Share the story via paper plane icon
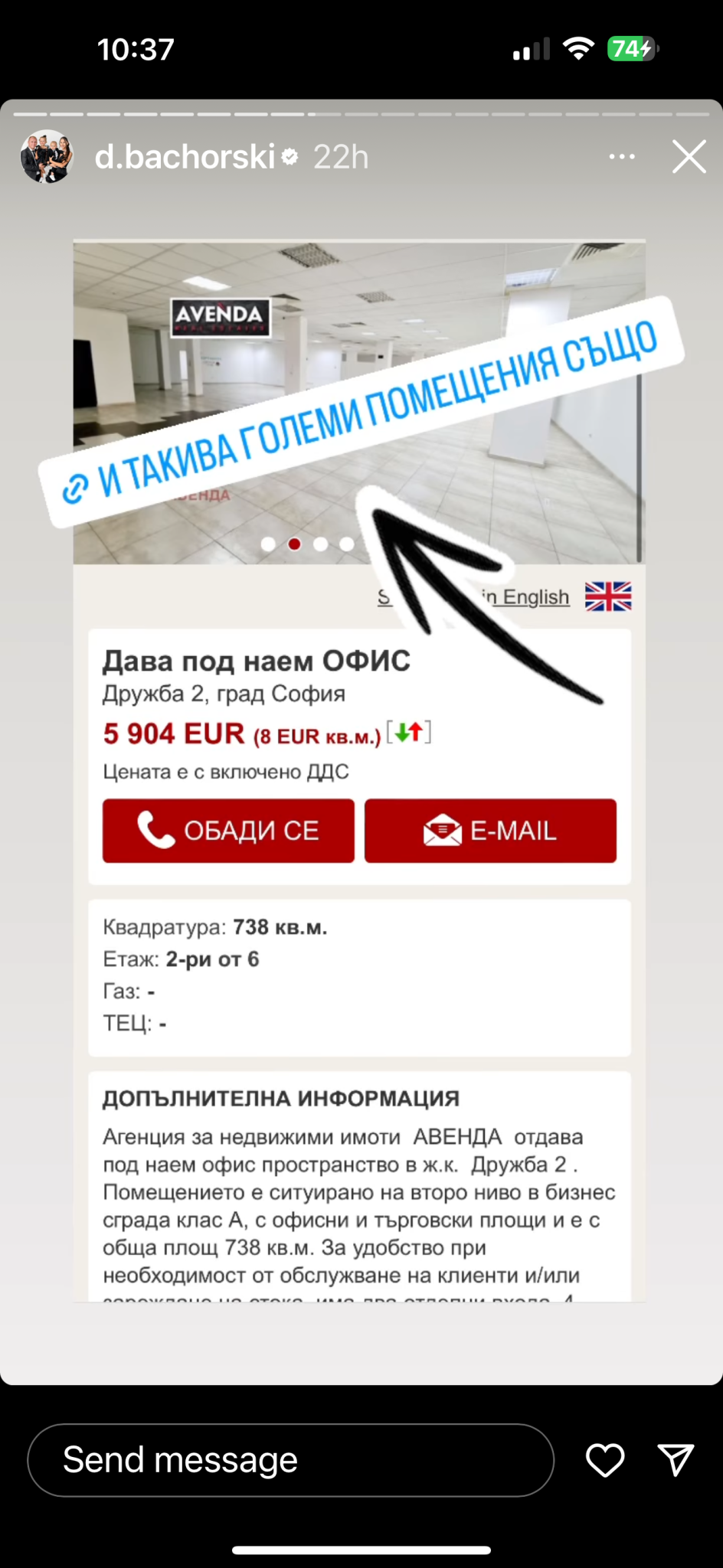Screen dimensions: 723x1568 point(676,1460)
